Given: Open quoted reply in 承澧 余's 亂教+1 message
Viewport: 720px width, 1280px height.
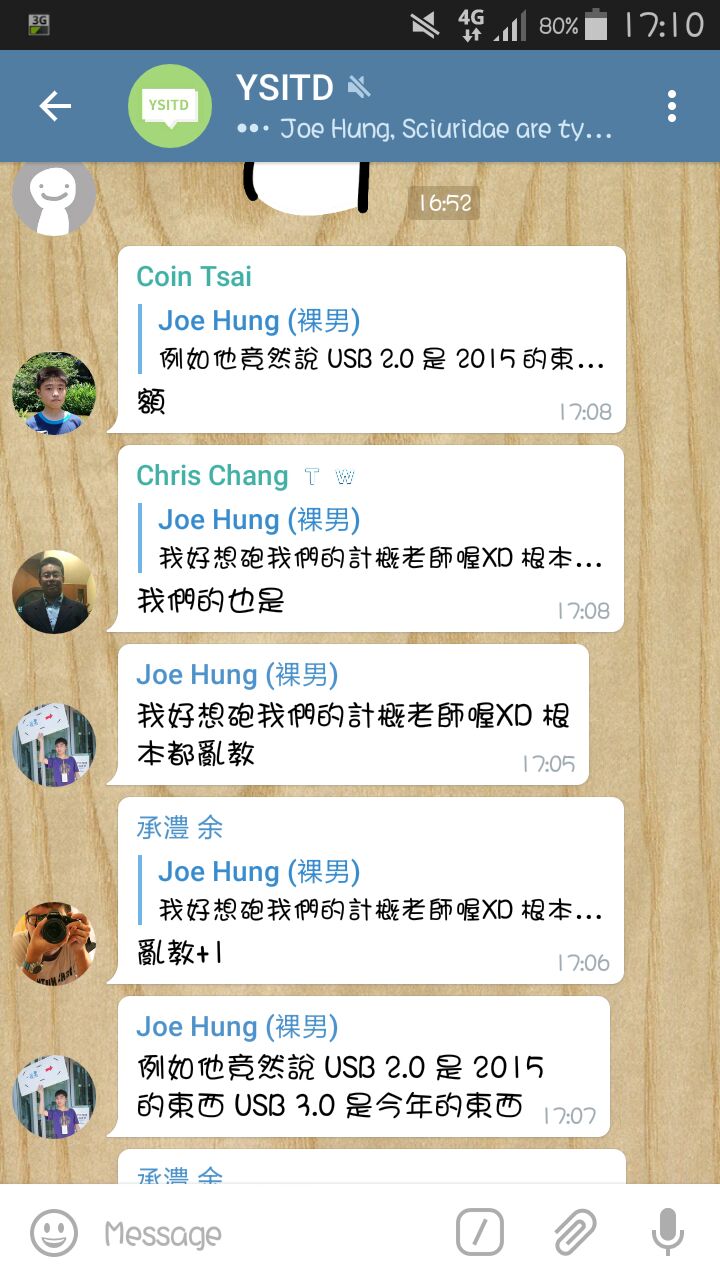Looking at the screenshot, I should pyautogui.click(x=380, y=891).
